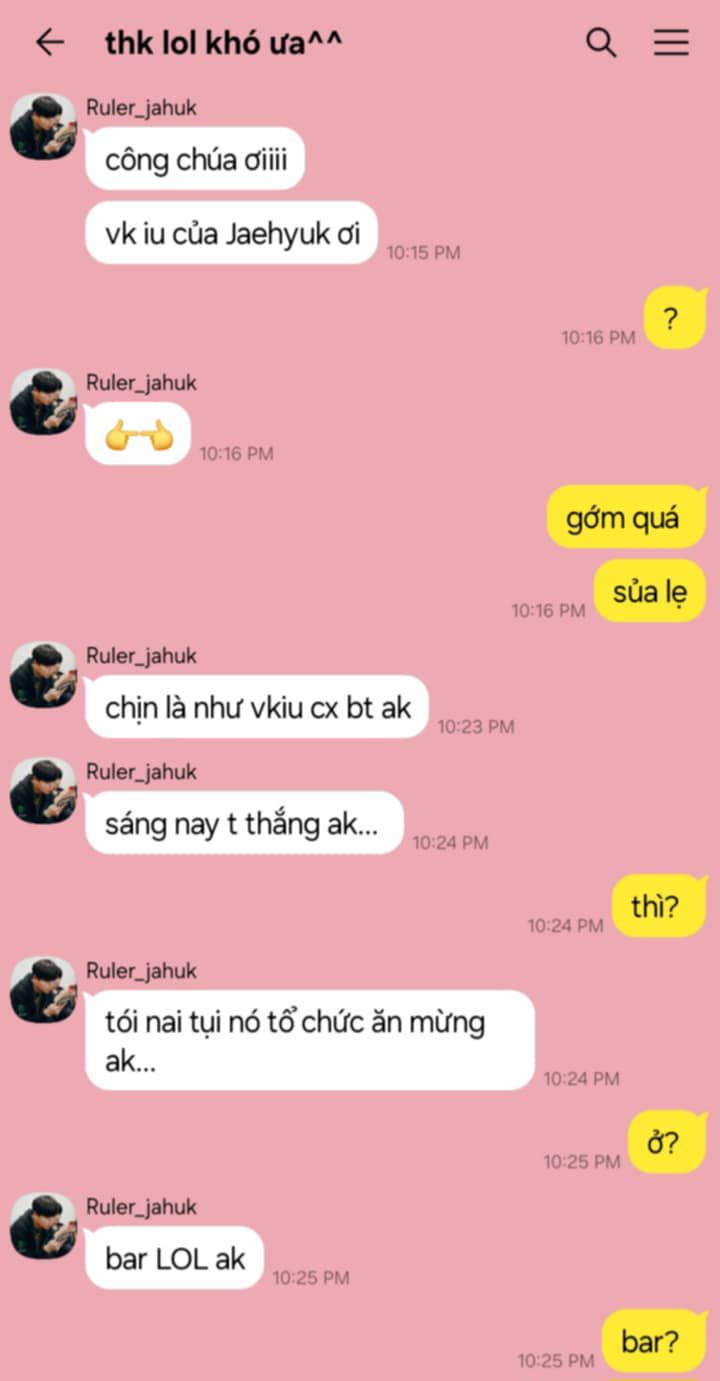Open Ruler_jahuk's avatar beside "công chúa ơiiii"
This screenshot has height=1381, width=720.
point(43,127)
